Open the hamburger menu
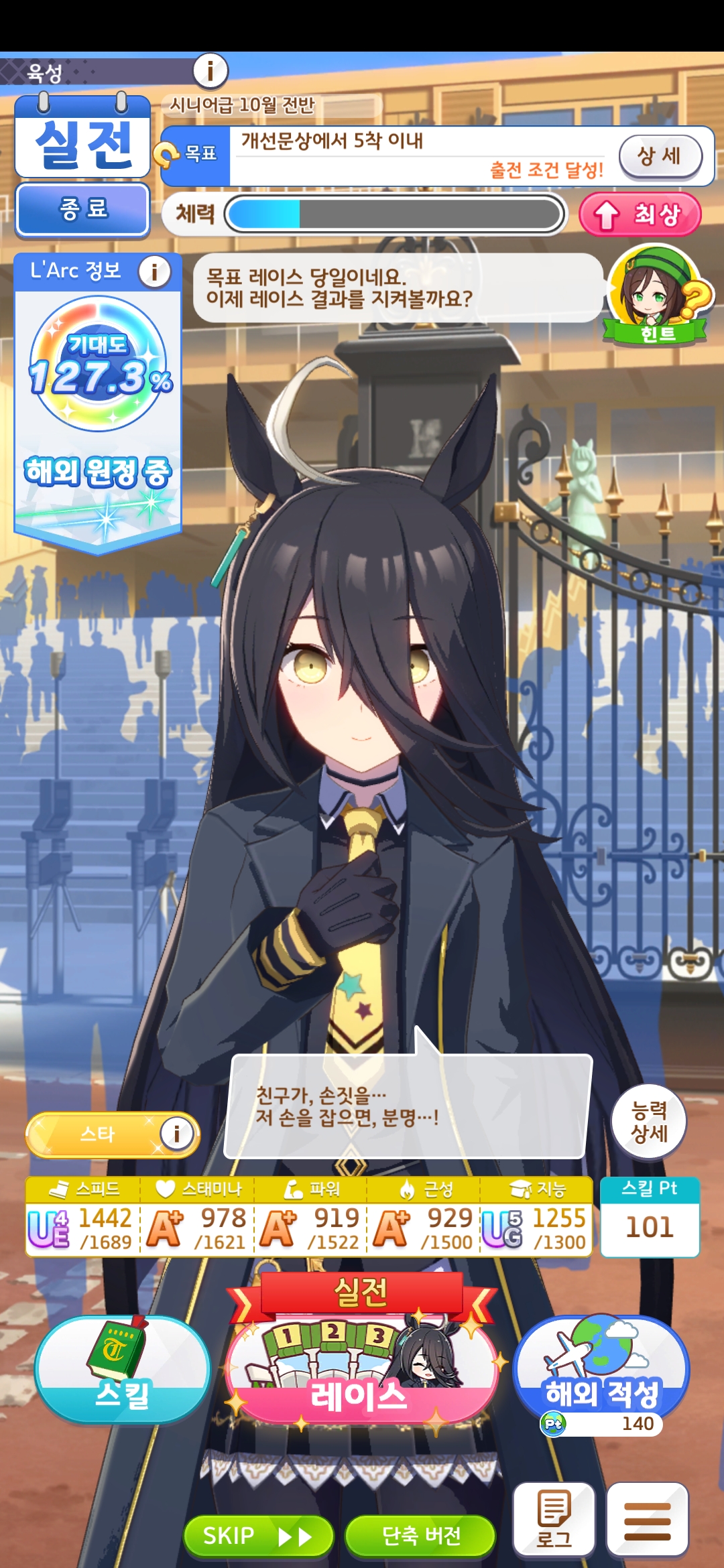 tap(647, 1520)
